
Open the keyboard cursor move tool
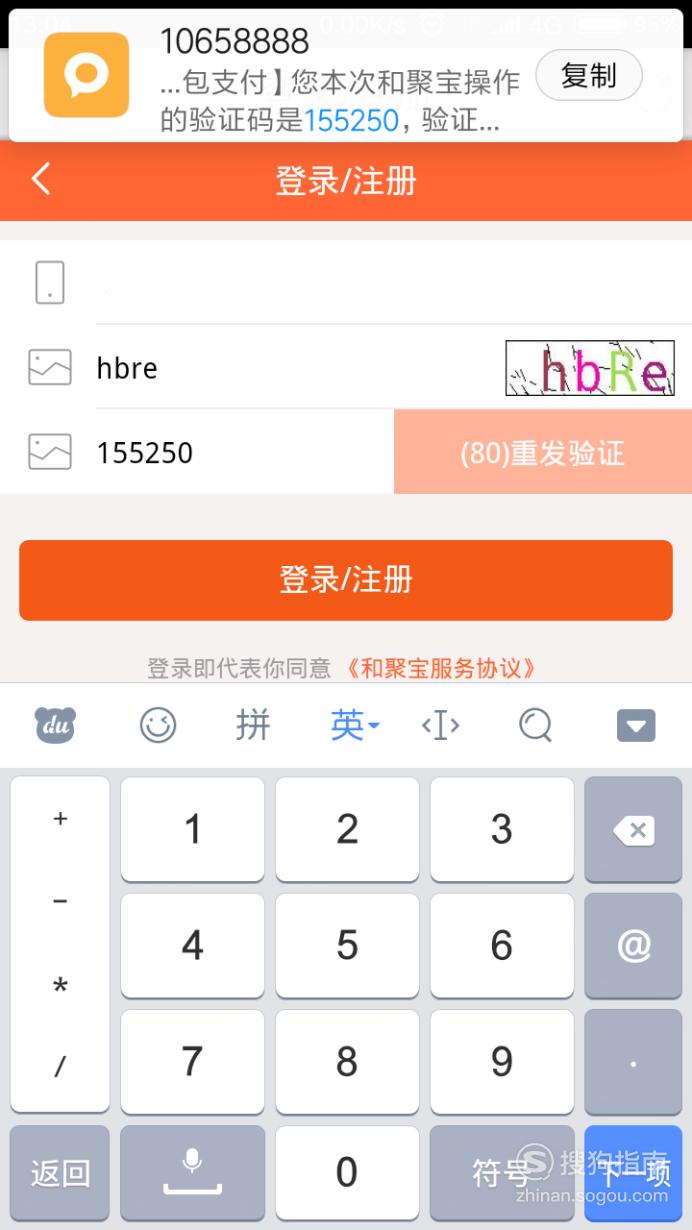pyautogui.click(x=440, y=725)
